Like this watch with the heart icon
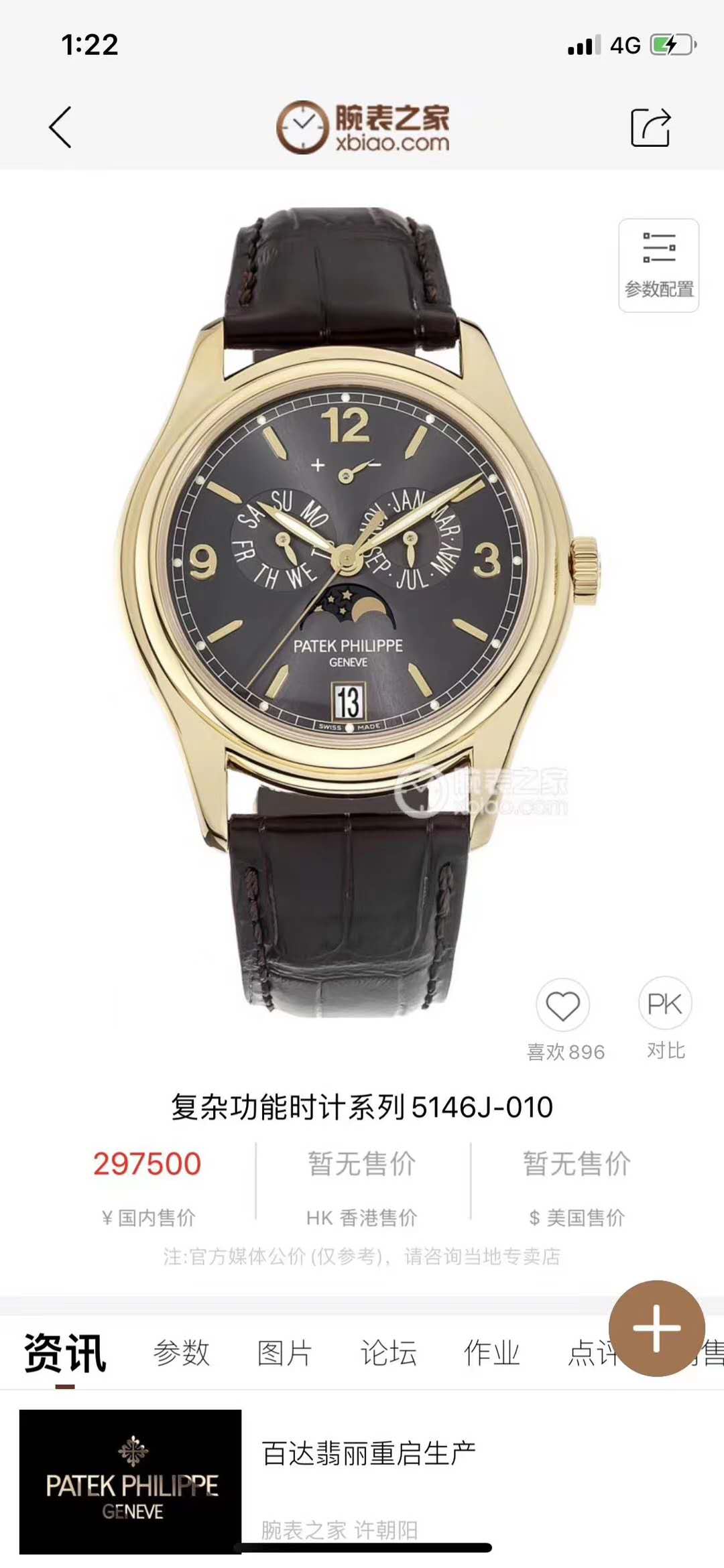 pos(562,1005)
